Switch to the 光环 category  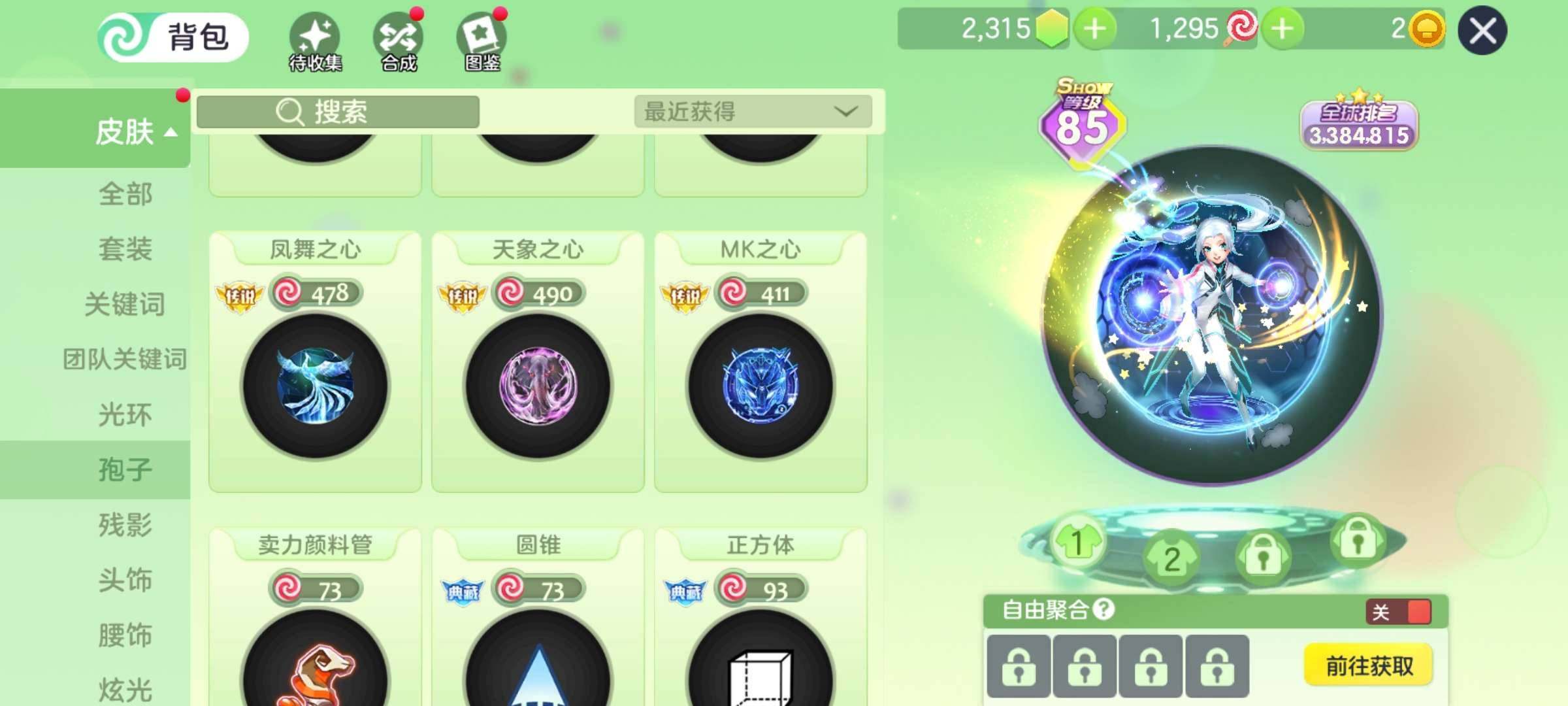point(125,414)
